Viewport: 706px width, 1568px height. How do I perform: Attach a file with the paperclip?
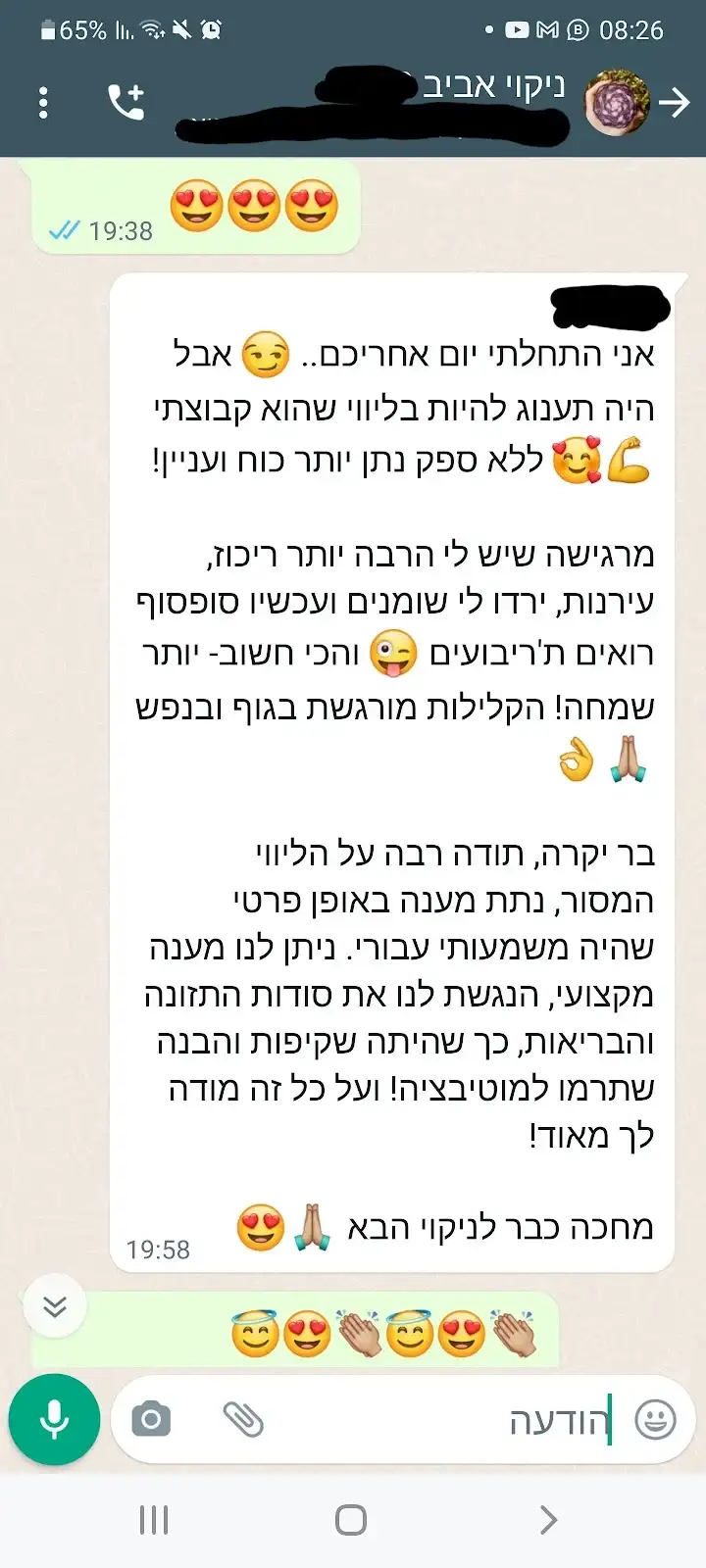coord(242,1419)
